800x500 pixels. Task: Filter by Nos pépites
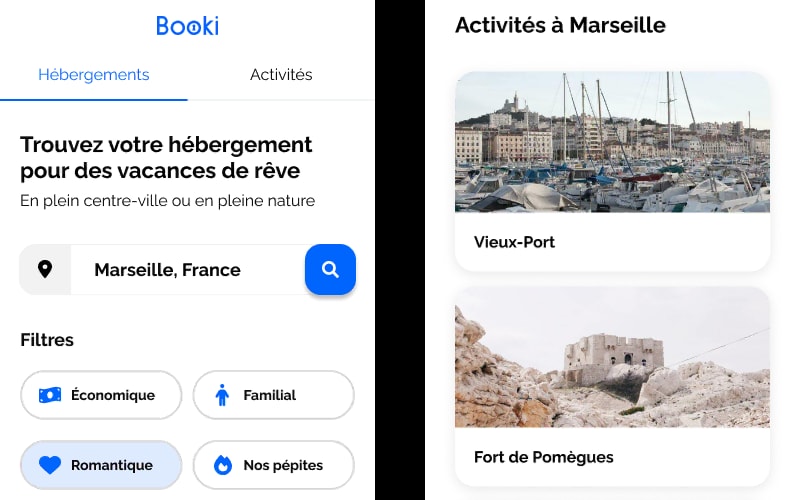273,465
